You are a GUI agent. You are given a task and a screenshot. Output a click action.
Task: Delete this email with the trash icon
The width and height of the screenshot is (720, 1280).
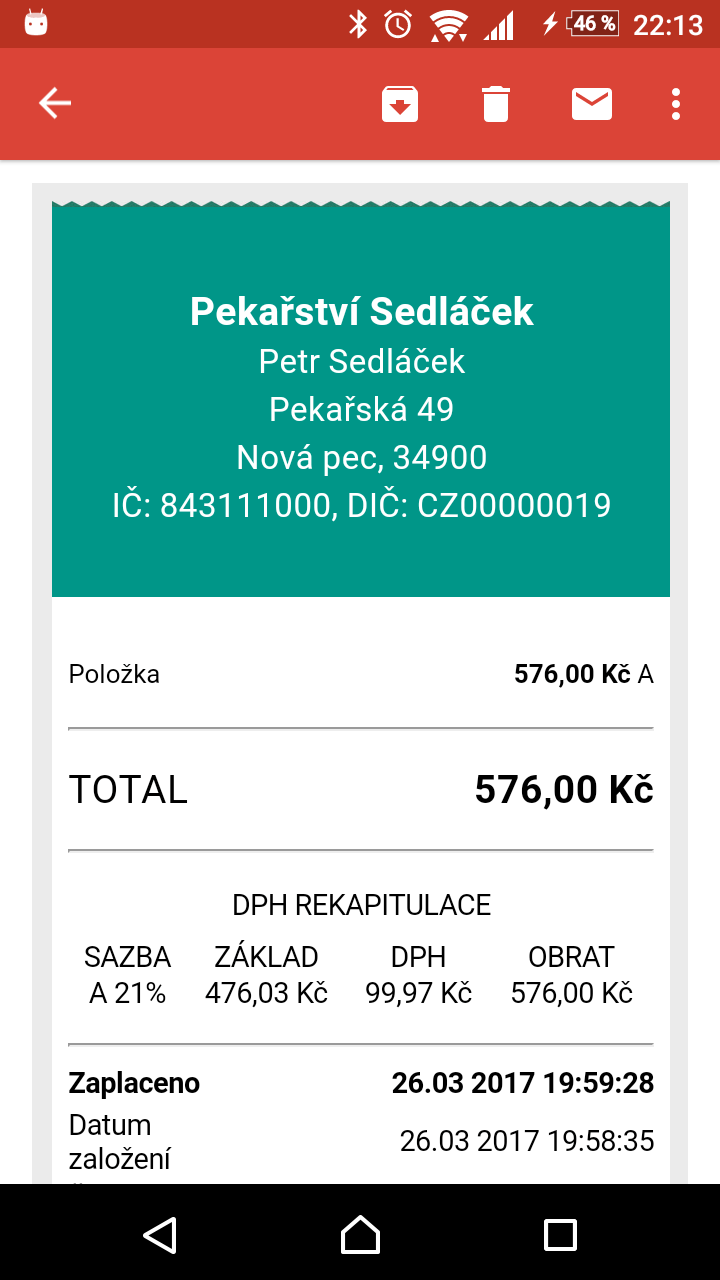(496, 104)
